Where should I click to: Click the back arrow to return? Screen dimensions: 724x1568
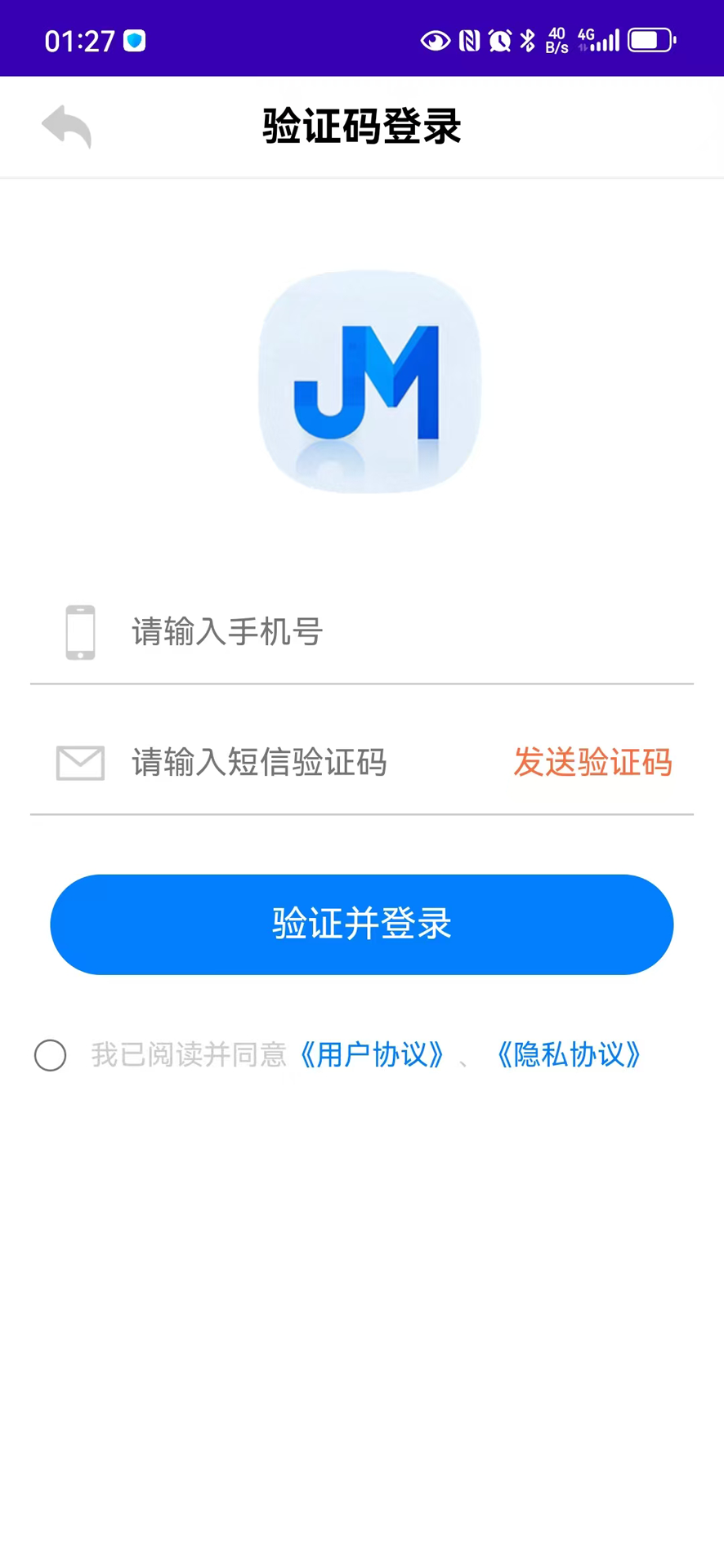click(x=65, y=127)
